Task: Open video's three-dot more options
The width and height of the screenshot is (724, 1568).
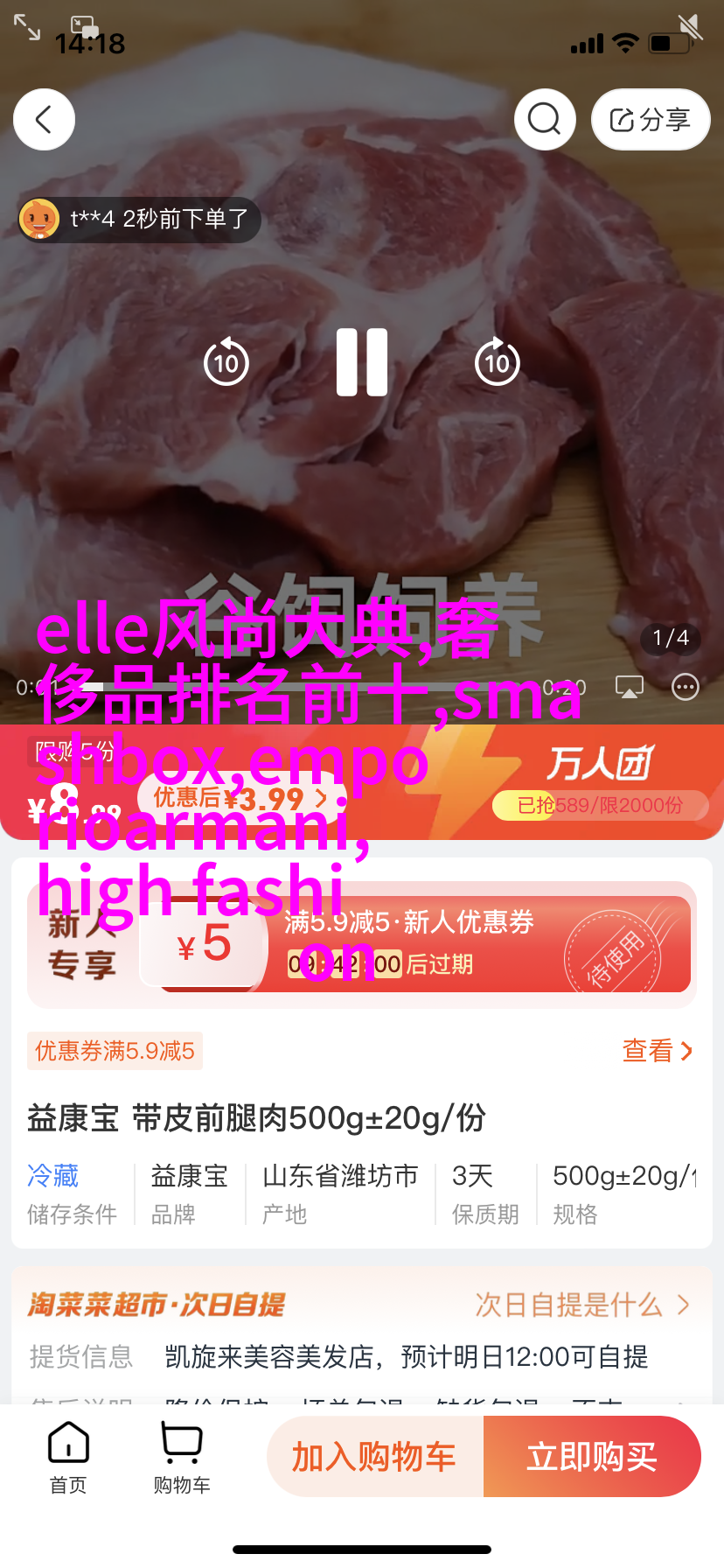Action: pyautogui.click(x=686, y=688)
